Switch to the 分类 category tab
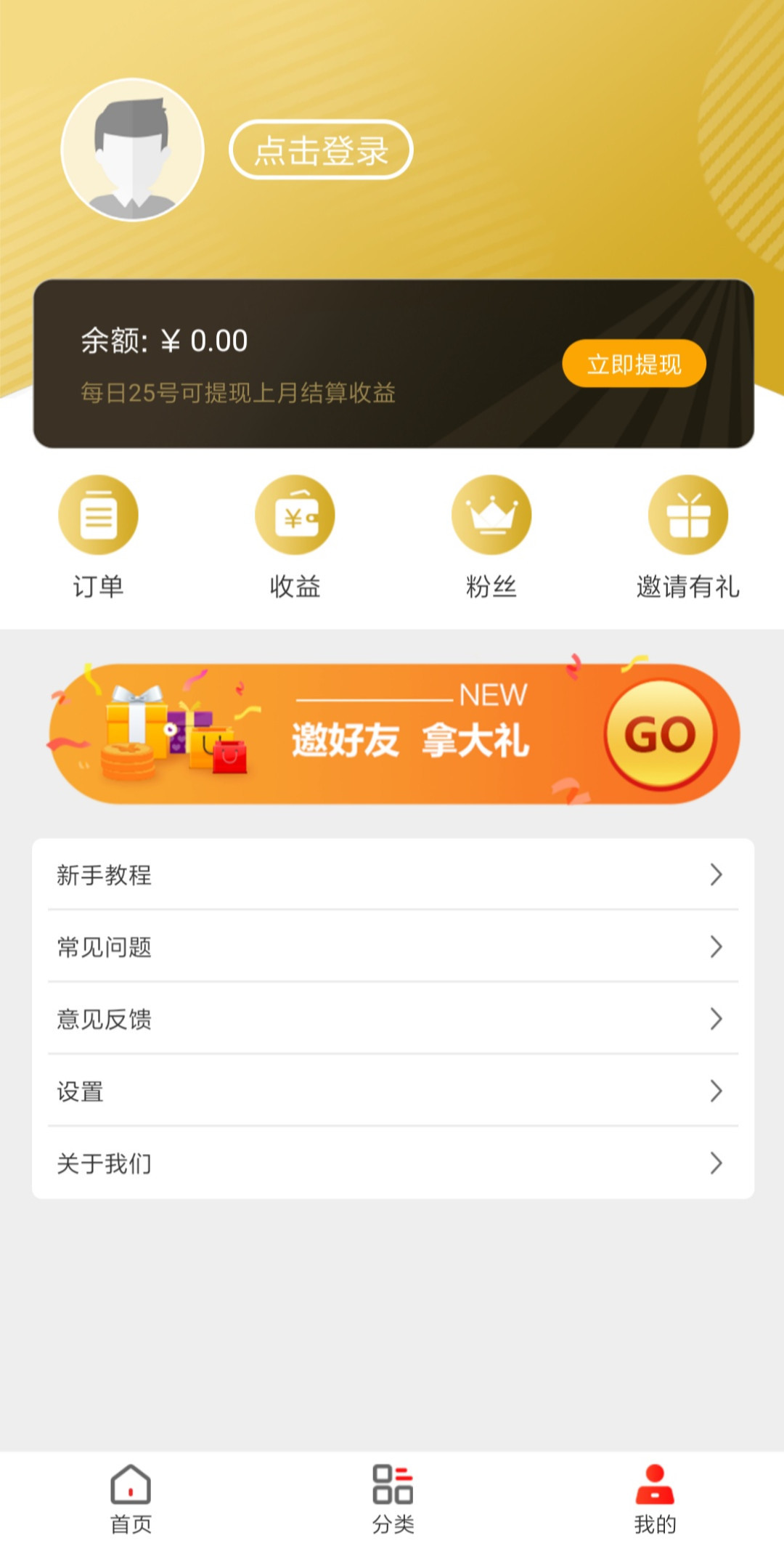Image resolution: width=784 pixels, height=1549 pixels. 393,1499
